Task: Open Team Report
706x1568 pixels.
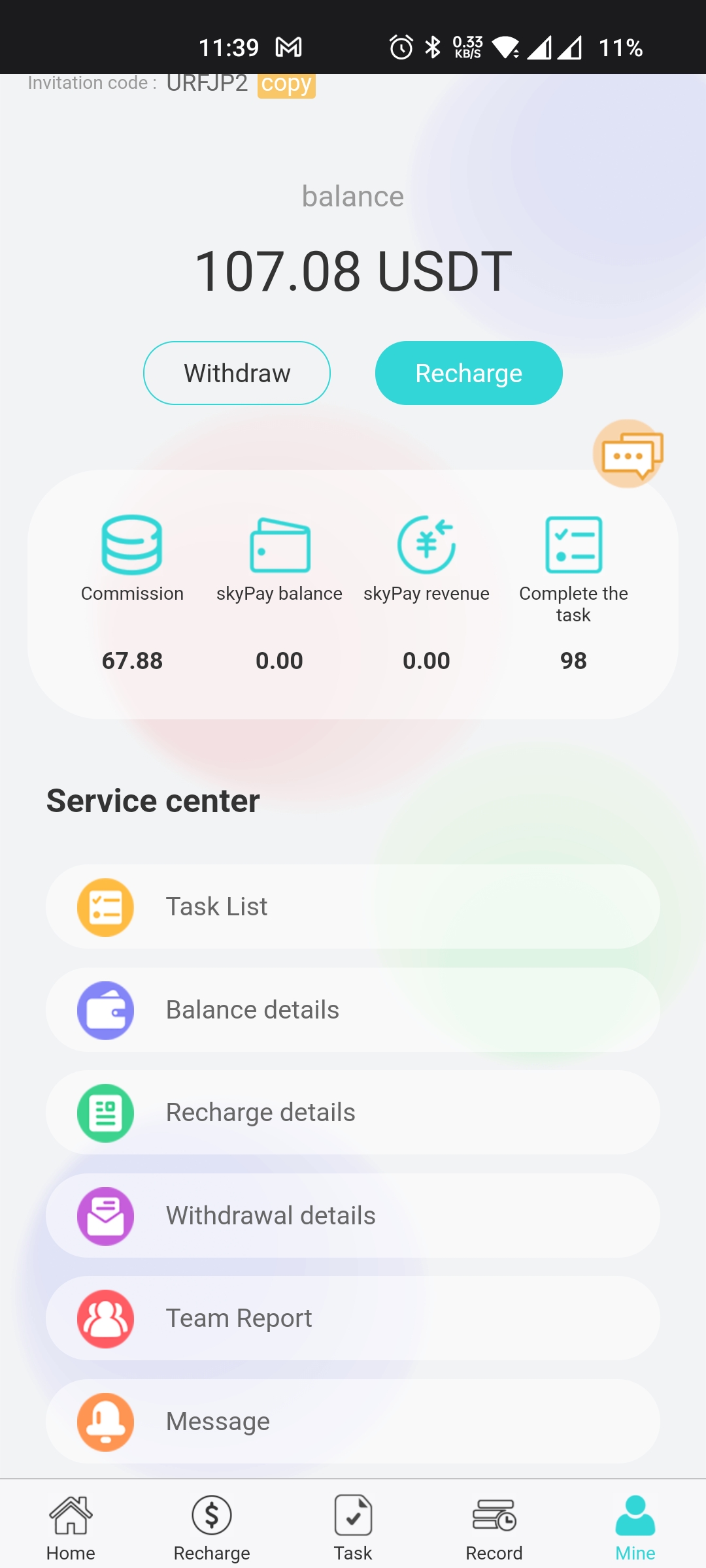Action: (353, 1318)
